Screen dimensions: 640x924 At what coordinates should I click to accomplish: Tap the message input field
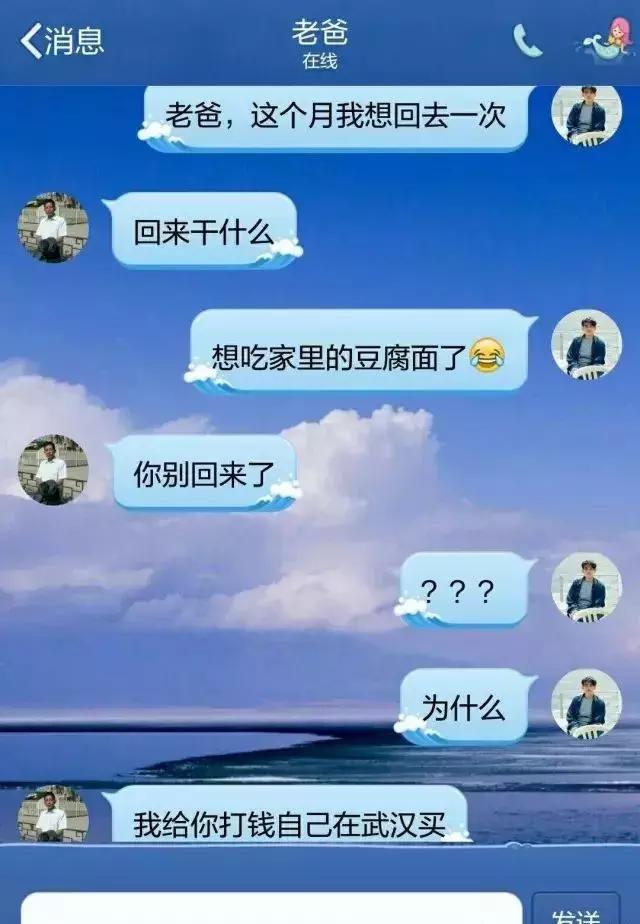click(272, 910)
